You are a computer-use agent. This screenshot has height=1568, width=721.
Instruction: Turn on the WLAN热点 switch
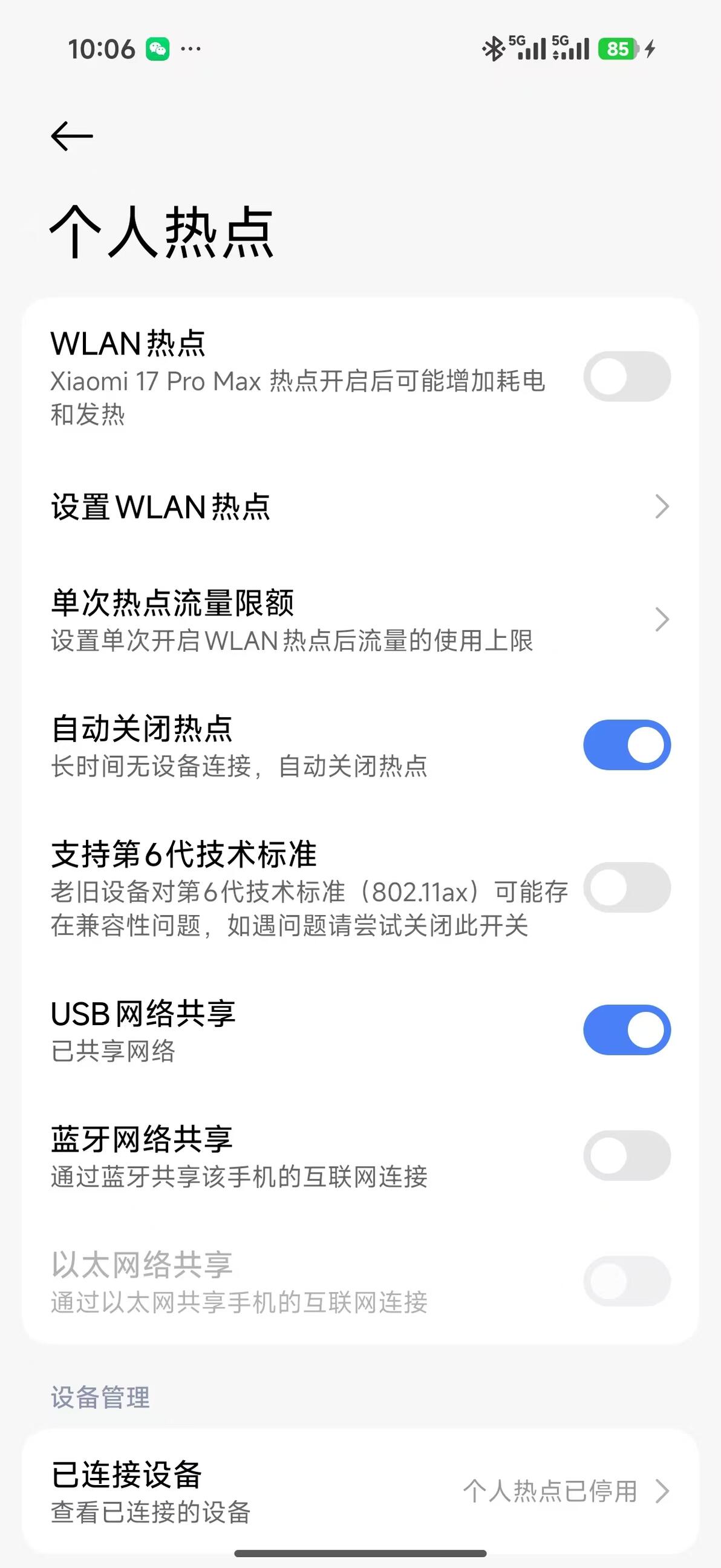pyautogui.click(x=627, y=376)
